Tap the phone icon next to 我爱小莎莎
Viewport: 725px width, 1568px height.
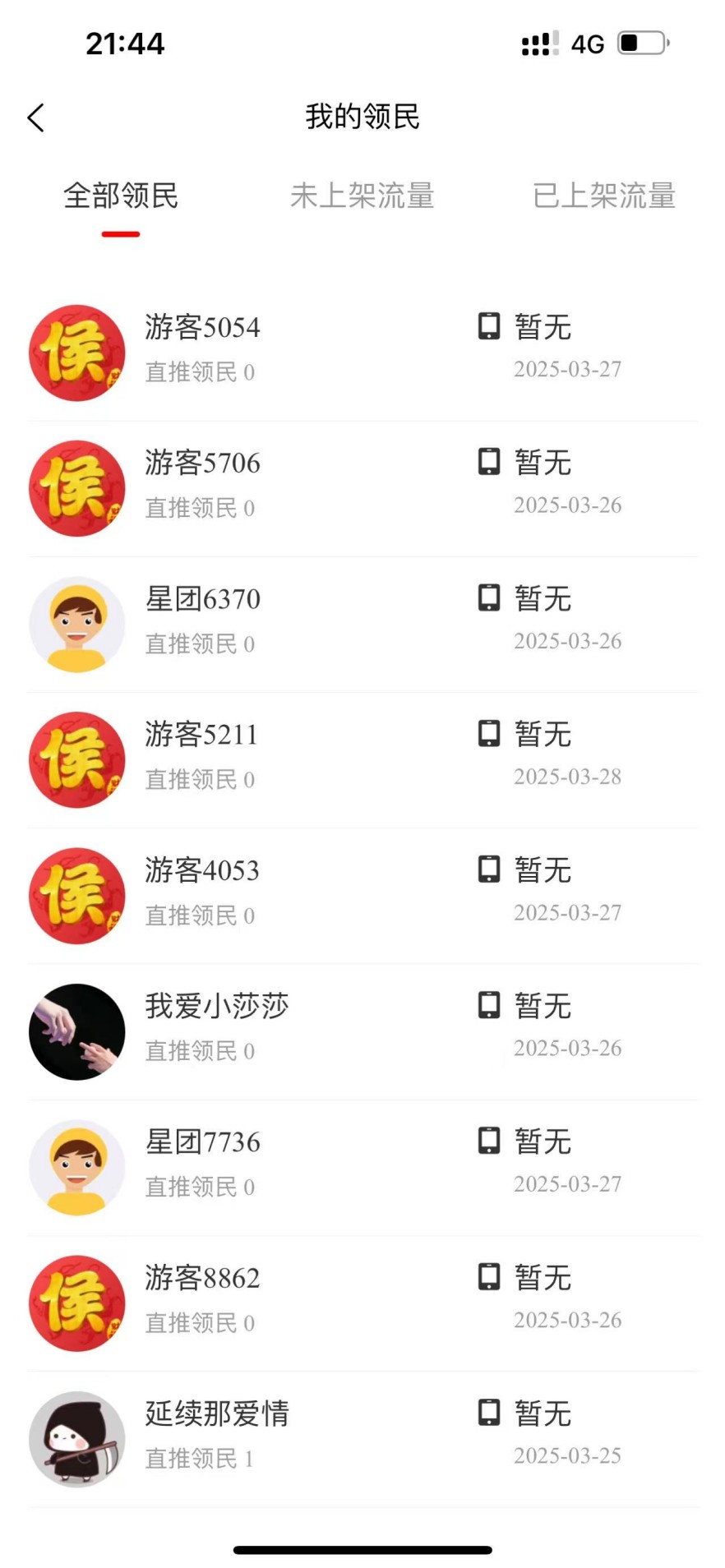pyautogui.click(x=489, y=1004)
